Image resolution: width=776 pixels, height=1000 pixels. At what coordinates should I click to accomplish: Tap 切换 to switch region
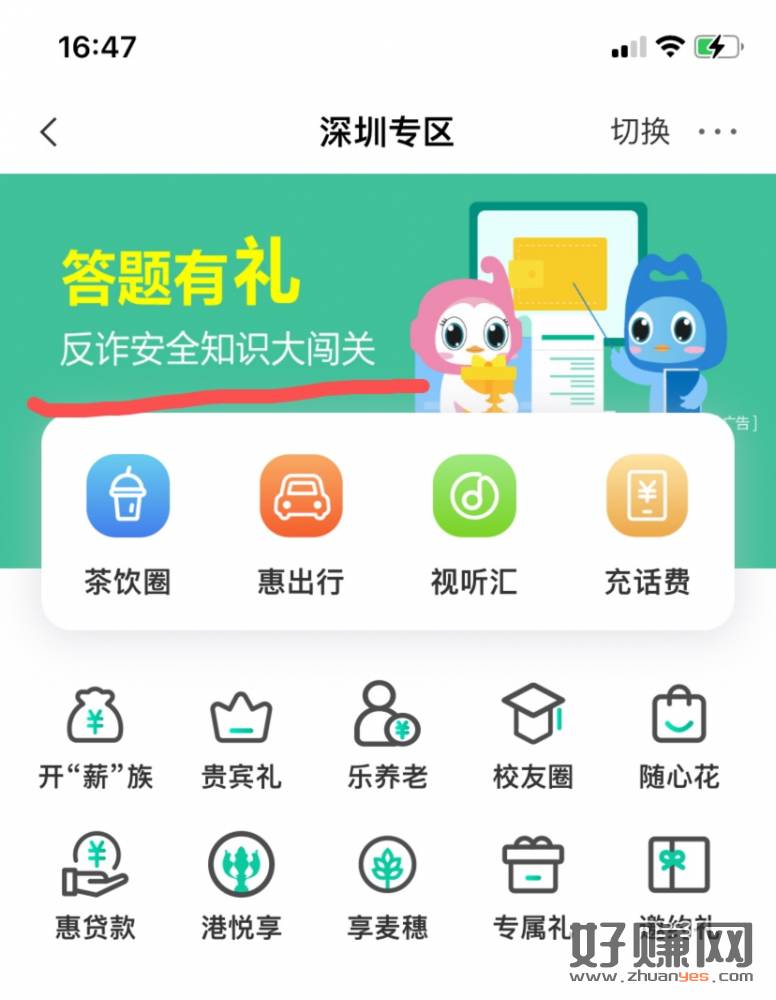pyautogui.click(x=640, y=132)
